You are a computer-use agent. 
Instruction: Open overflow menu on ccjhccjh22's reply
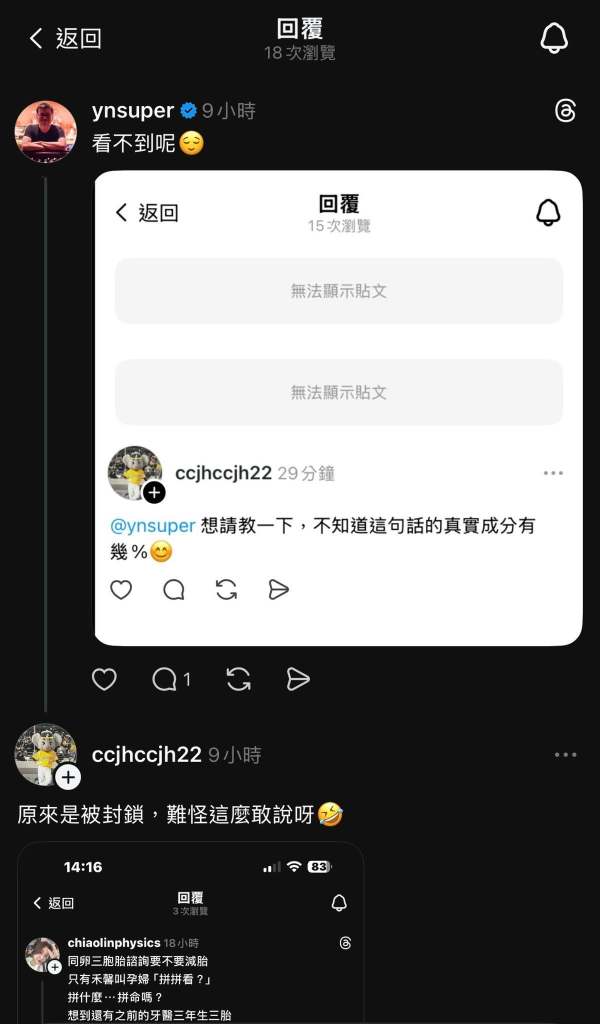click(x=565, y=755)
